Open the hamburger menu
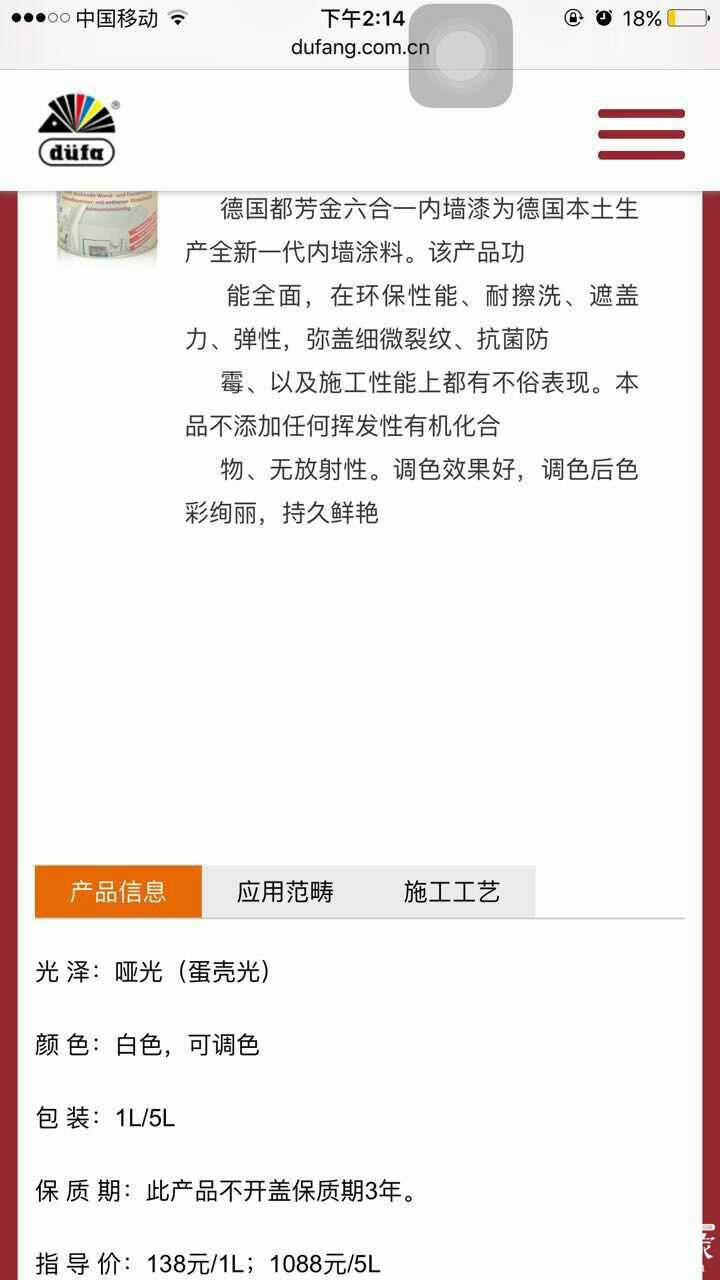The image size is (720, 1280). [x=641, y=134]
